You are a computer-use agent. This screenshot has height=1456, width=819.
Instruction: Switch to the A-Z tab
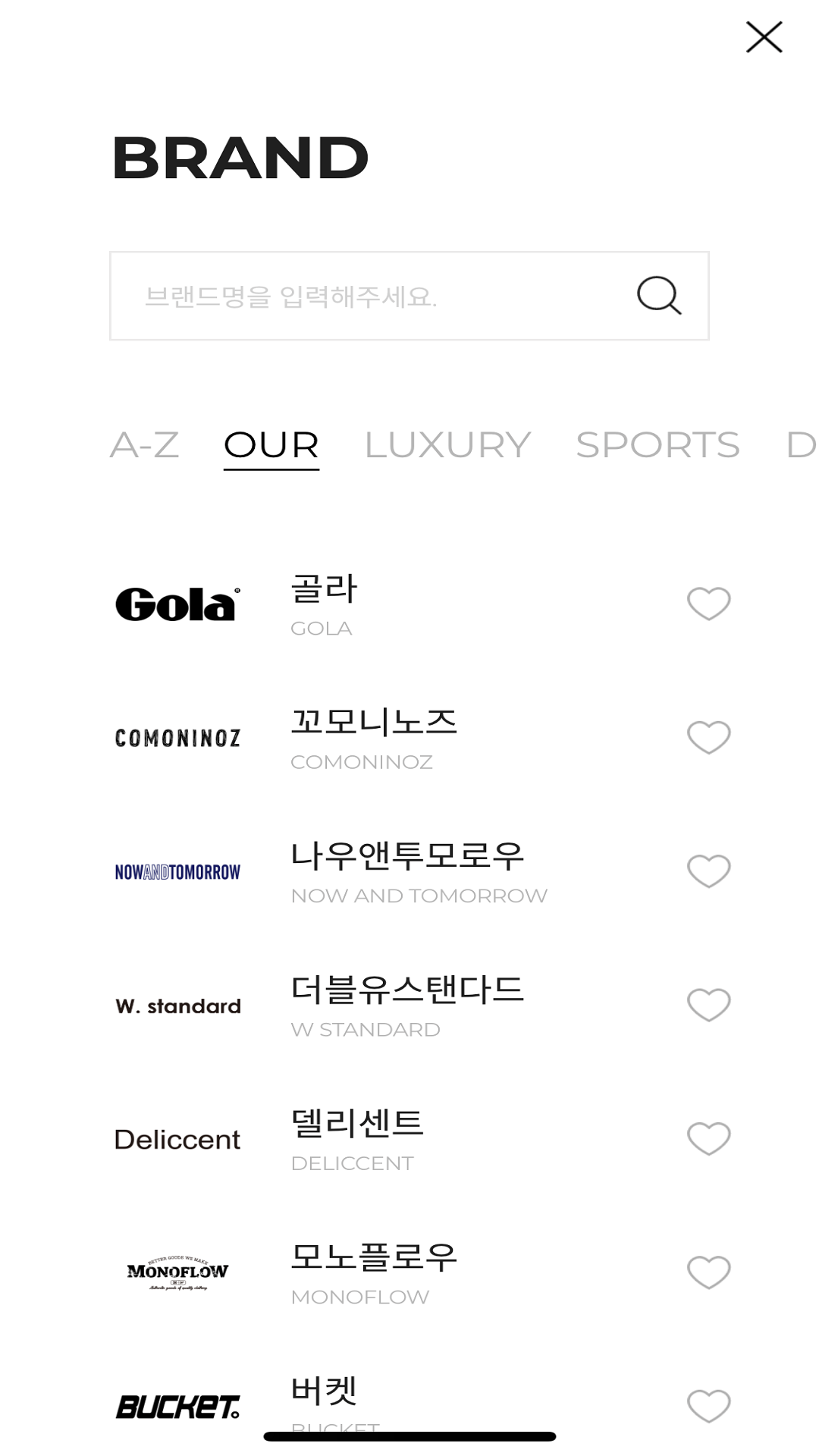pyautogui.click(x=145, y=445)
